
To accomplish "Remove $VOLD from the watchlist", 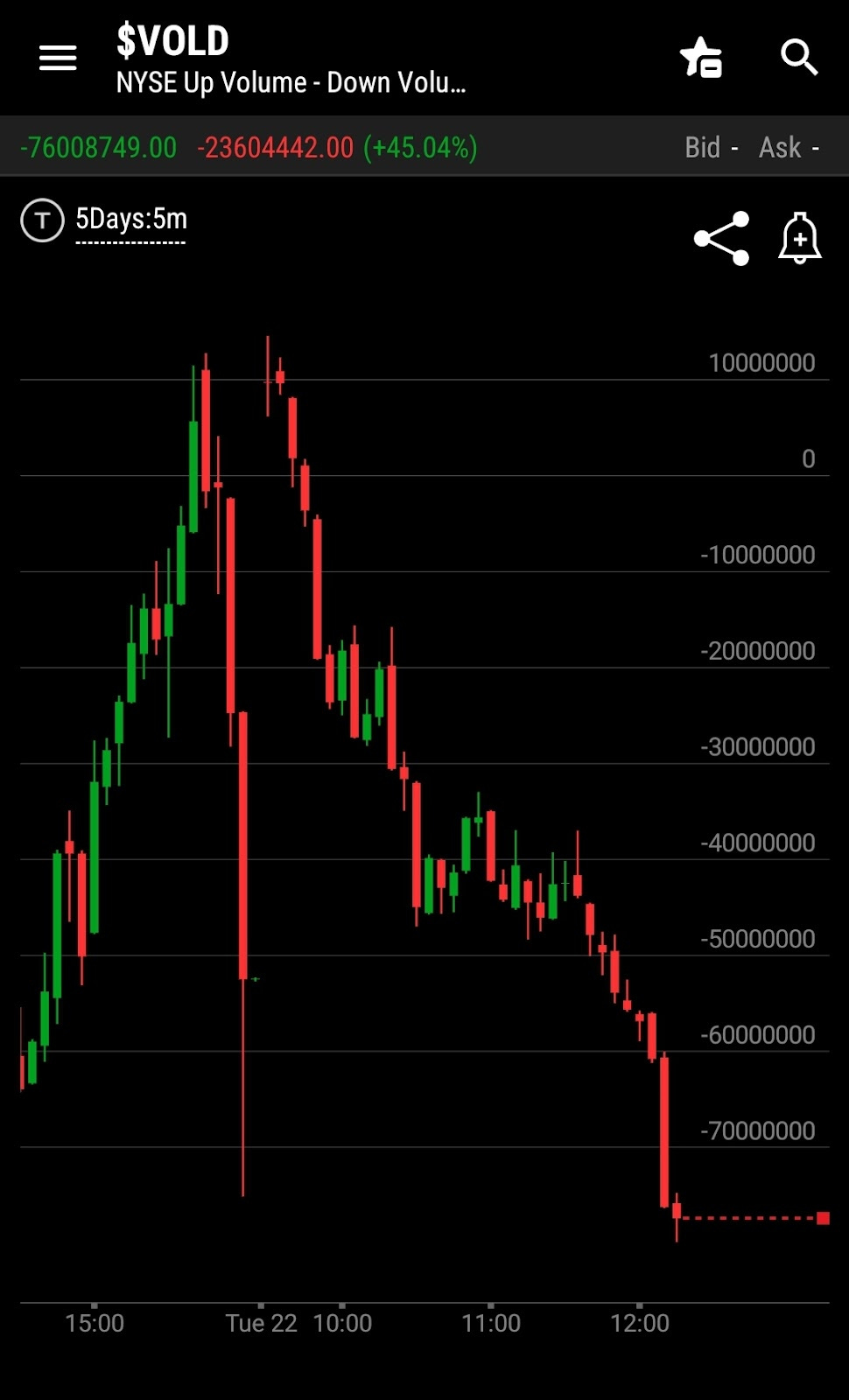I will tap(701, 58).
